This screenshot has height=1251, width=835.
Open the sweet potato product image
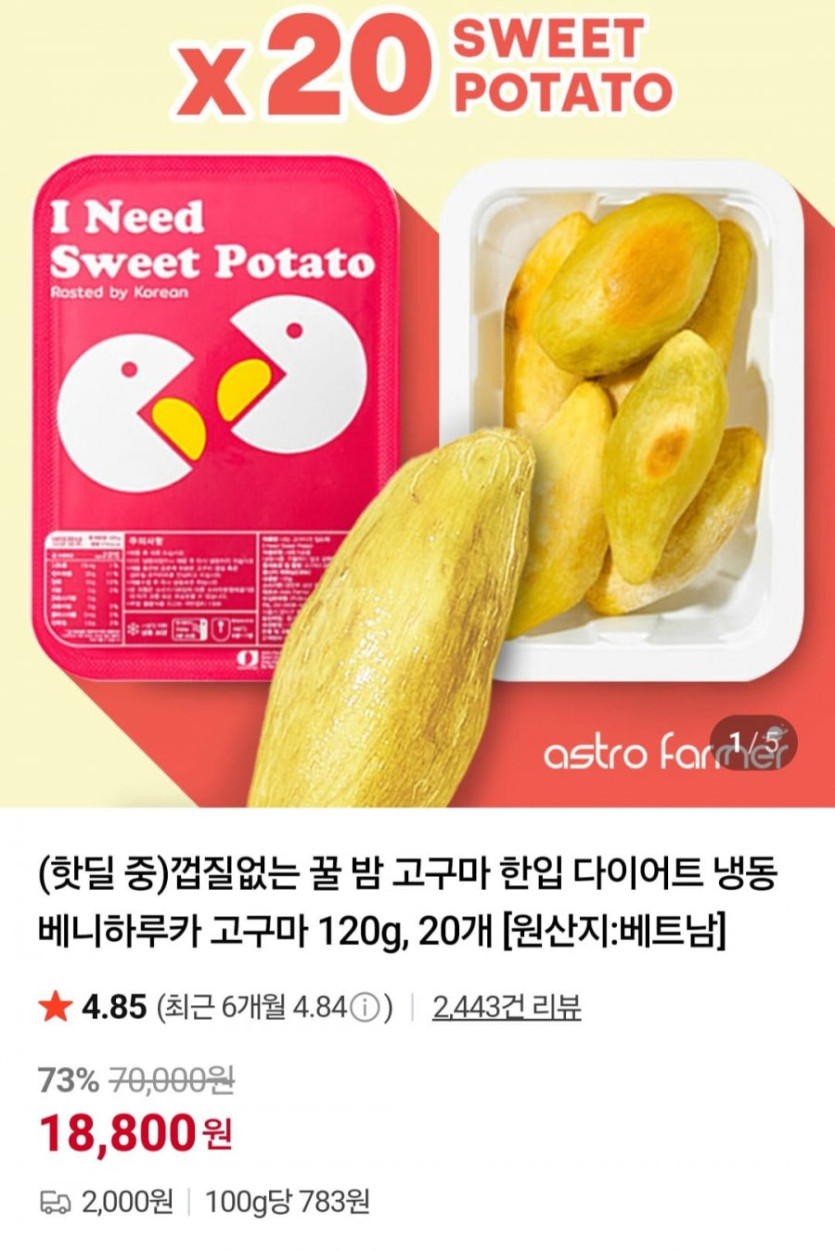coord(417,420)
